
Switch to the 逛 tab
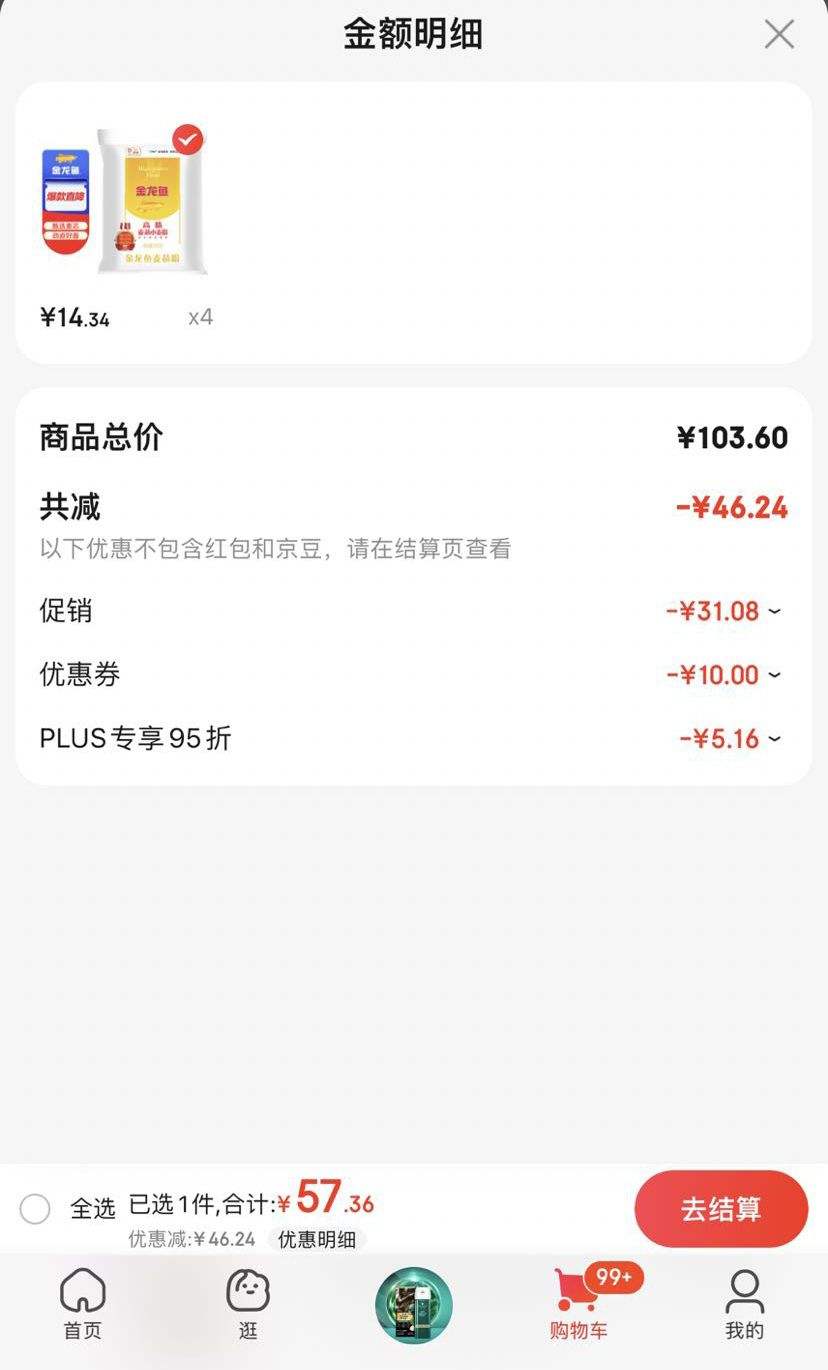tap(248, 1304)
